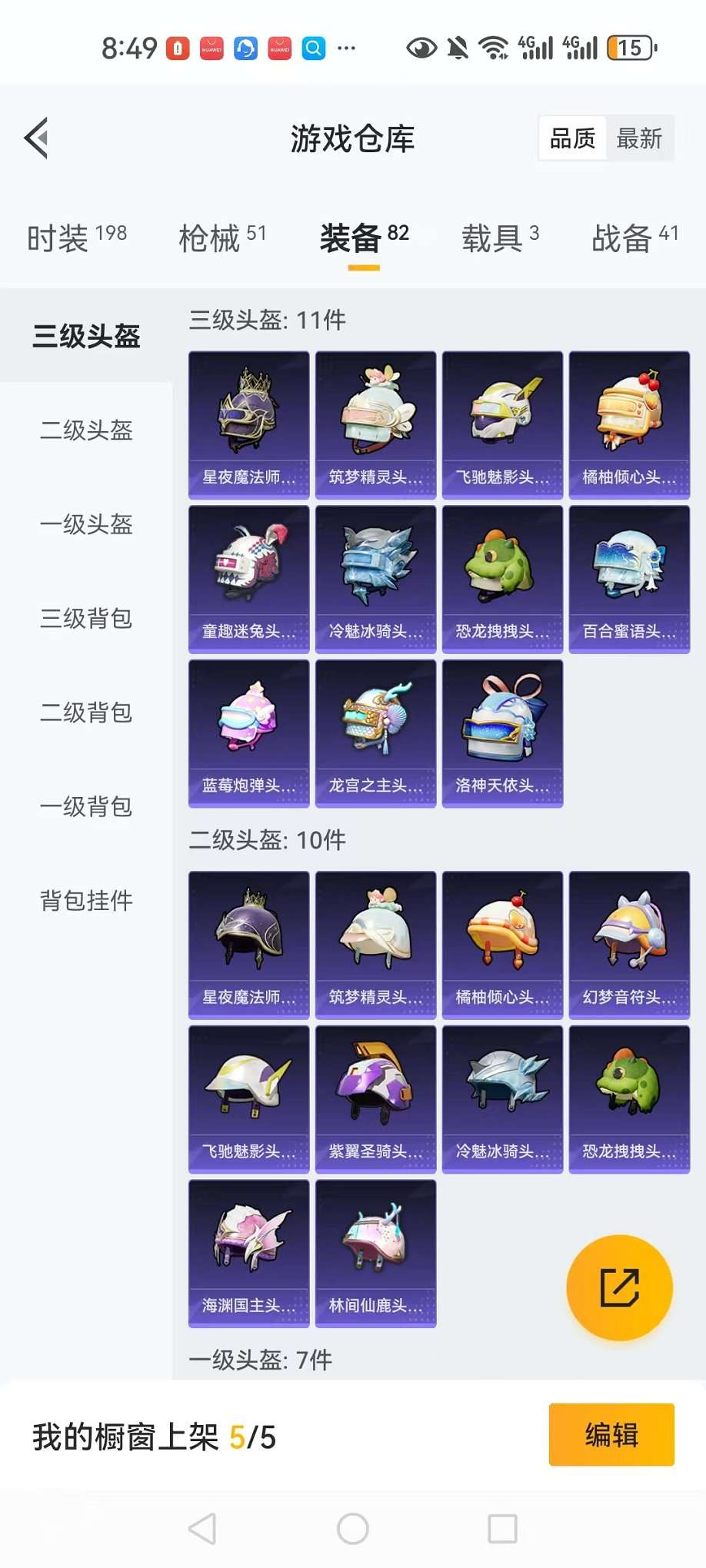The image size is (706, 1568).
Task: View the 童趣迷兔 helmet item
Action: point(248,579)
